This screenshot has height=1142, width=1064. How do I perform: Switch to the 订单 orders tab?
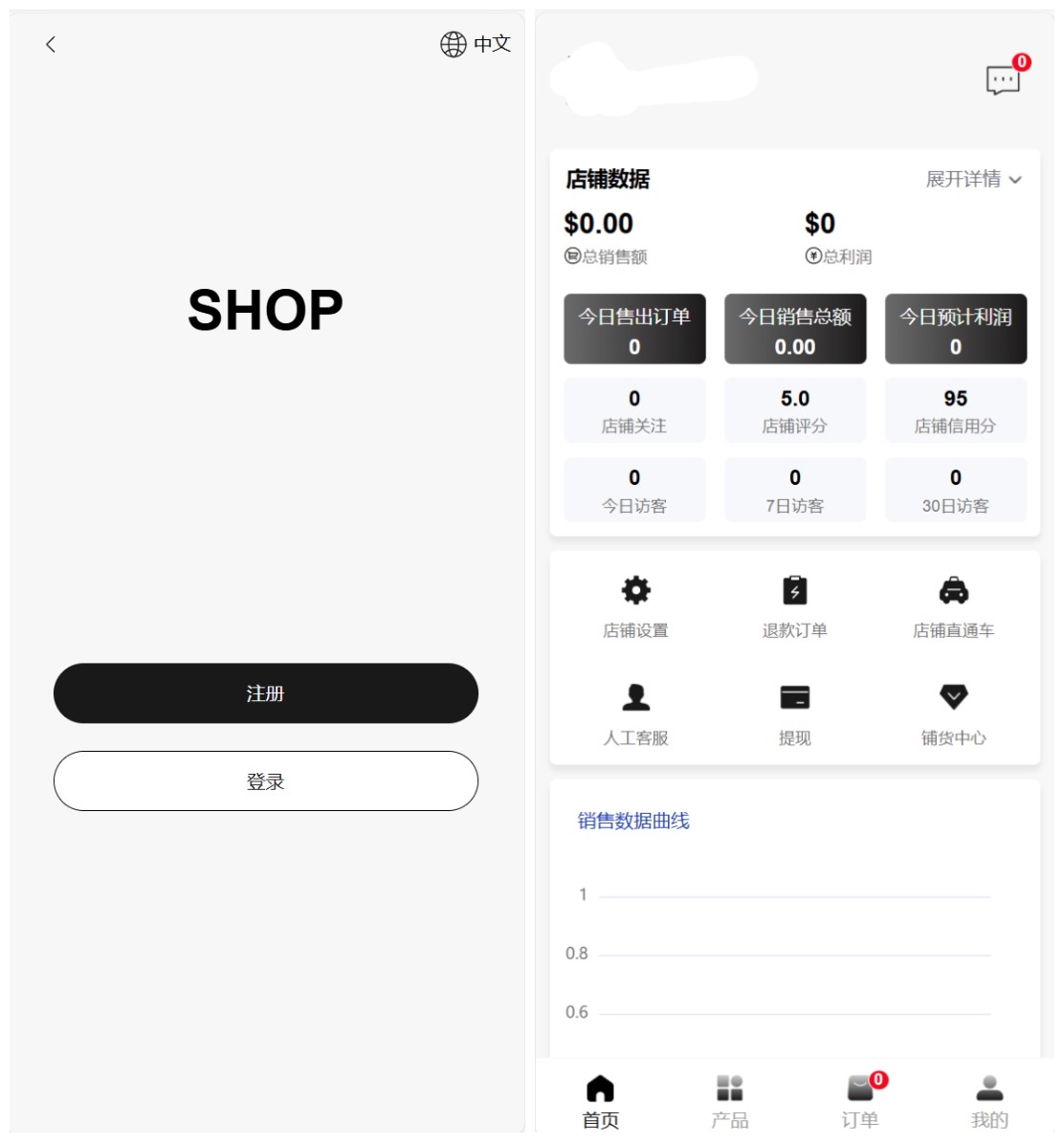click(860, 1101)
